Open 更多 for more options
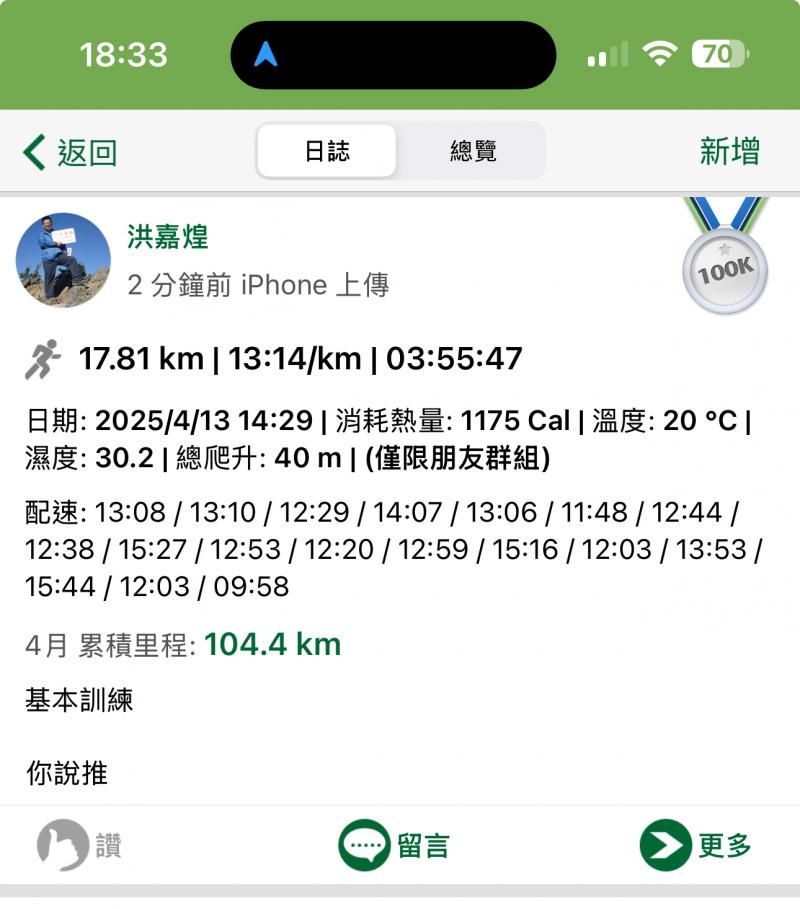Image resolution: width=800 pixels, height=909 pixels. 696,845
